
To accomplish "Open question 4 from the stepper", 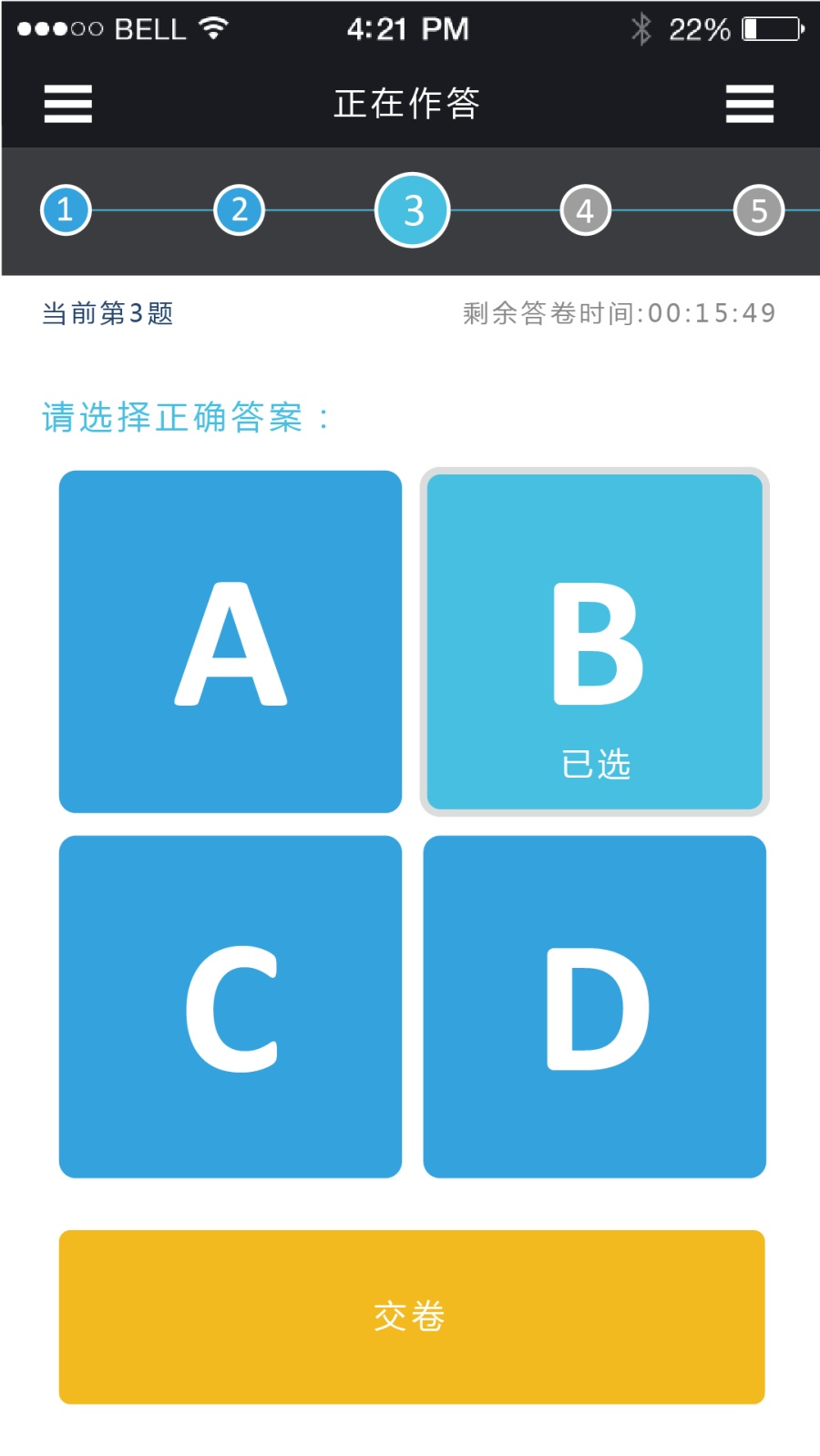I will [x=585, y=209].
